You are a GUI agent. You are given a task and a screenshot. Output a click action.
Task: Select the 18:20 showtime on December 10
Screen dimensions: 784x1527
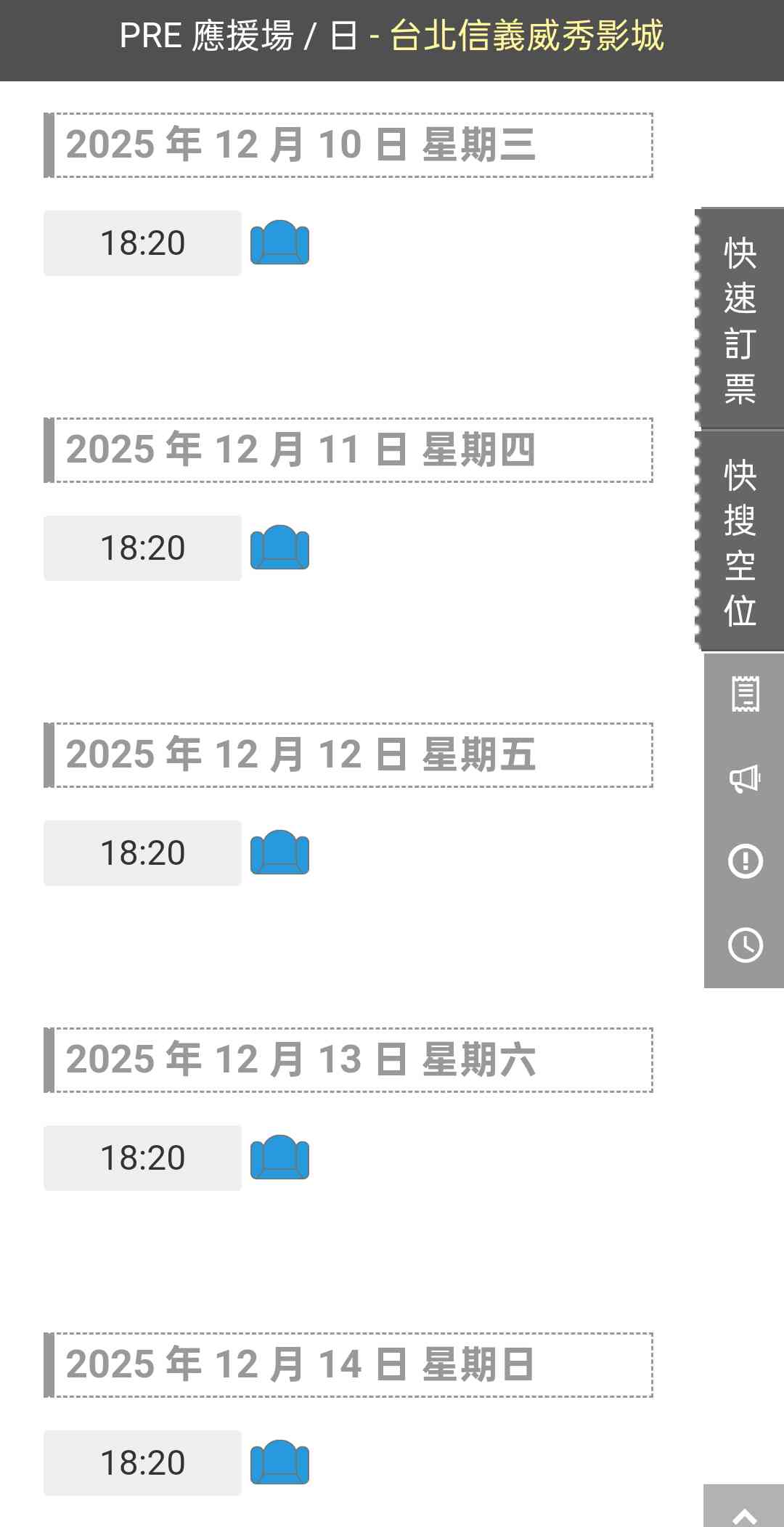[x=142, y=243]
